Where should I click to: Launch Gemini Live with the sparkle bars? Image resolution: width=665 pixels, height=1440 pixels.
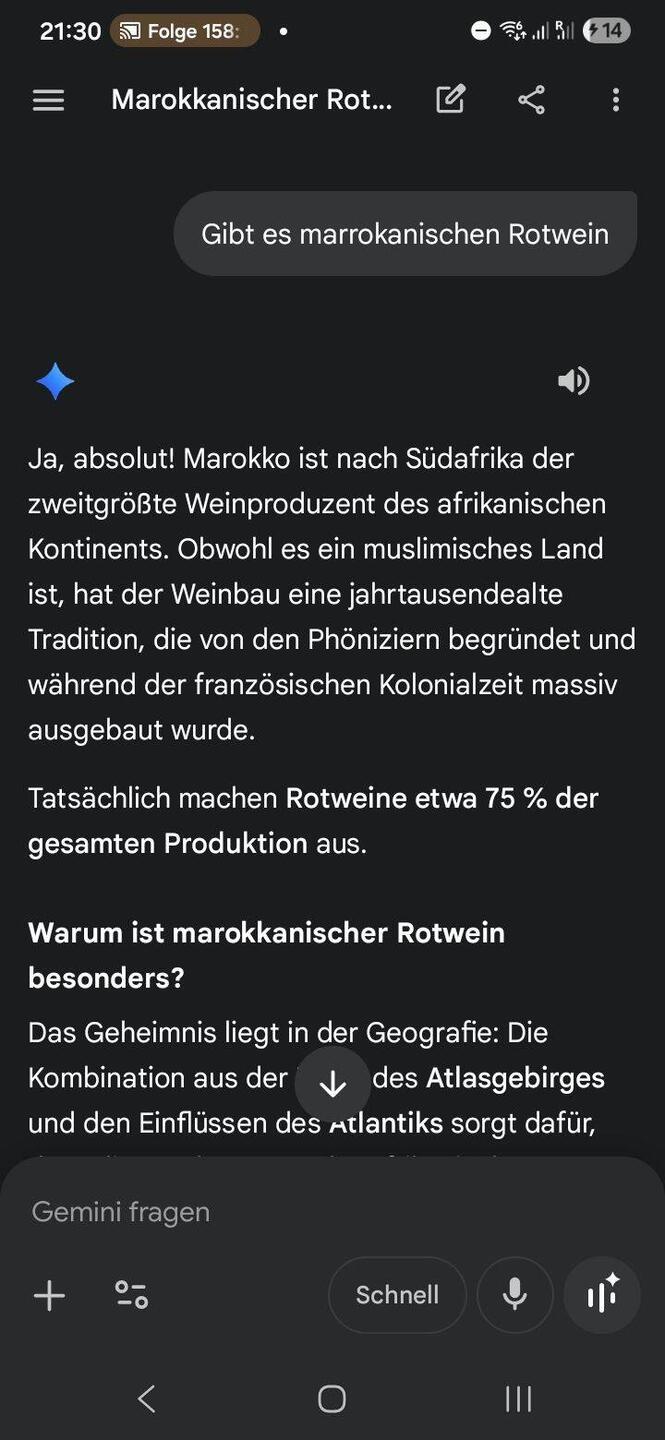tap(602, 1295)
